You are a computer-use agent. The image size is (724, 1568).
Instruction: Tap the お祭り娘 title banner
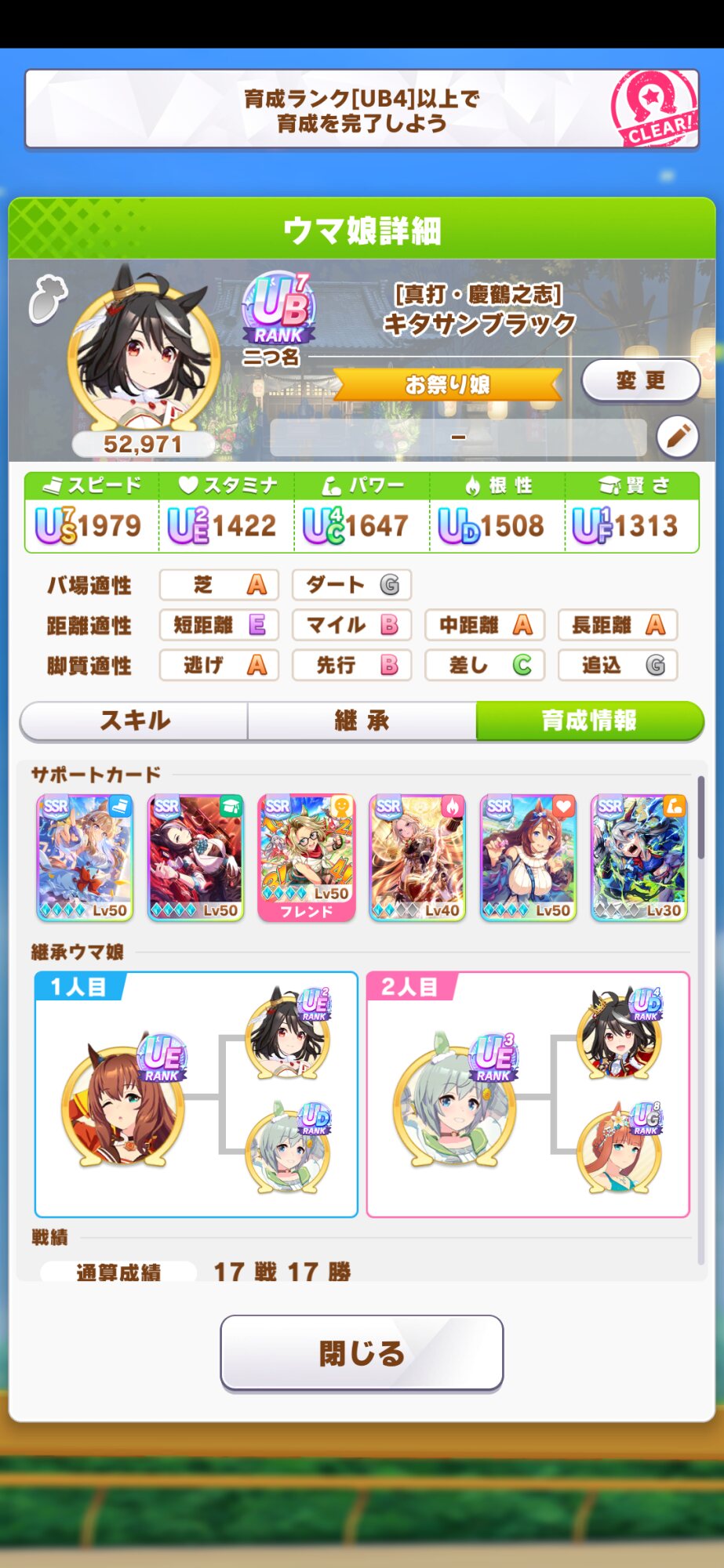[448, 384]
